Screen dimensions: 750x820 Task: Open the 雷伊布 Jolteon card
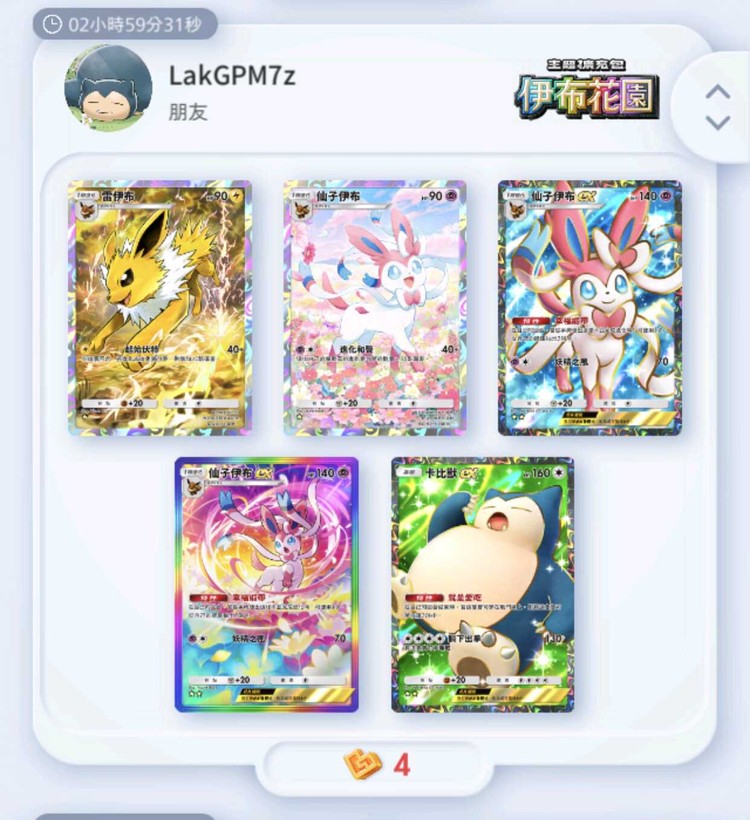pyautogui.click(x=160, y=307)
